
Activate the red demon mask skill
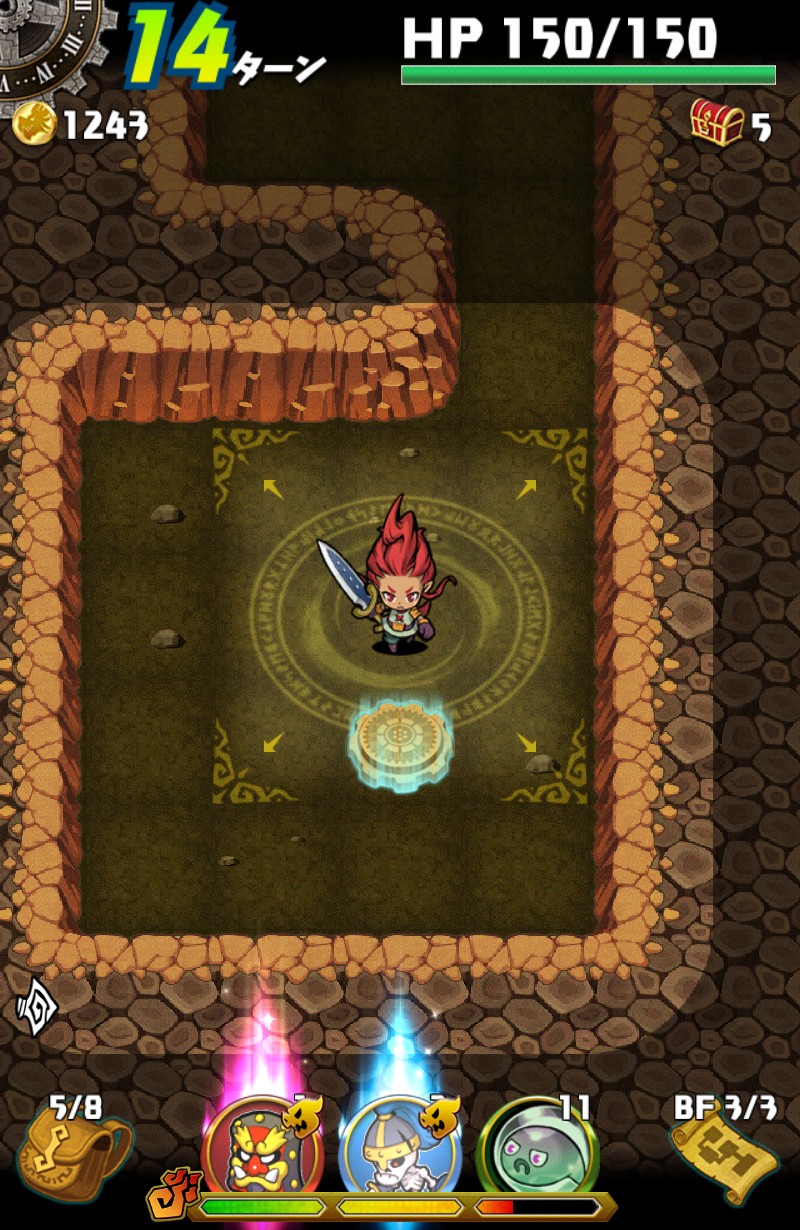tap(262, 1150)
